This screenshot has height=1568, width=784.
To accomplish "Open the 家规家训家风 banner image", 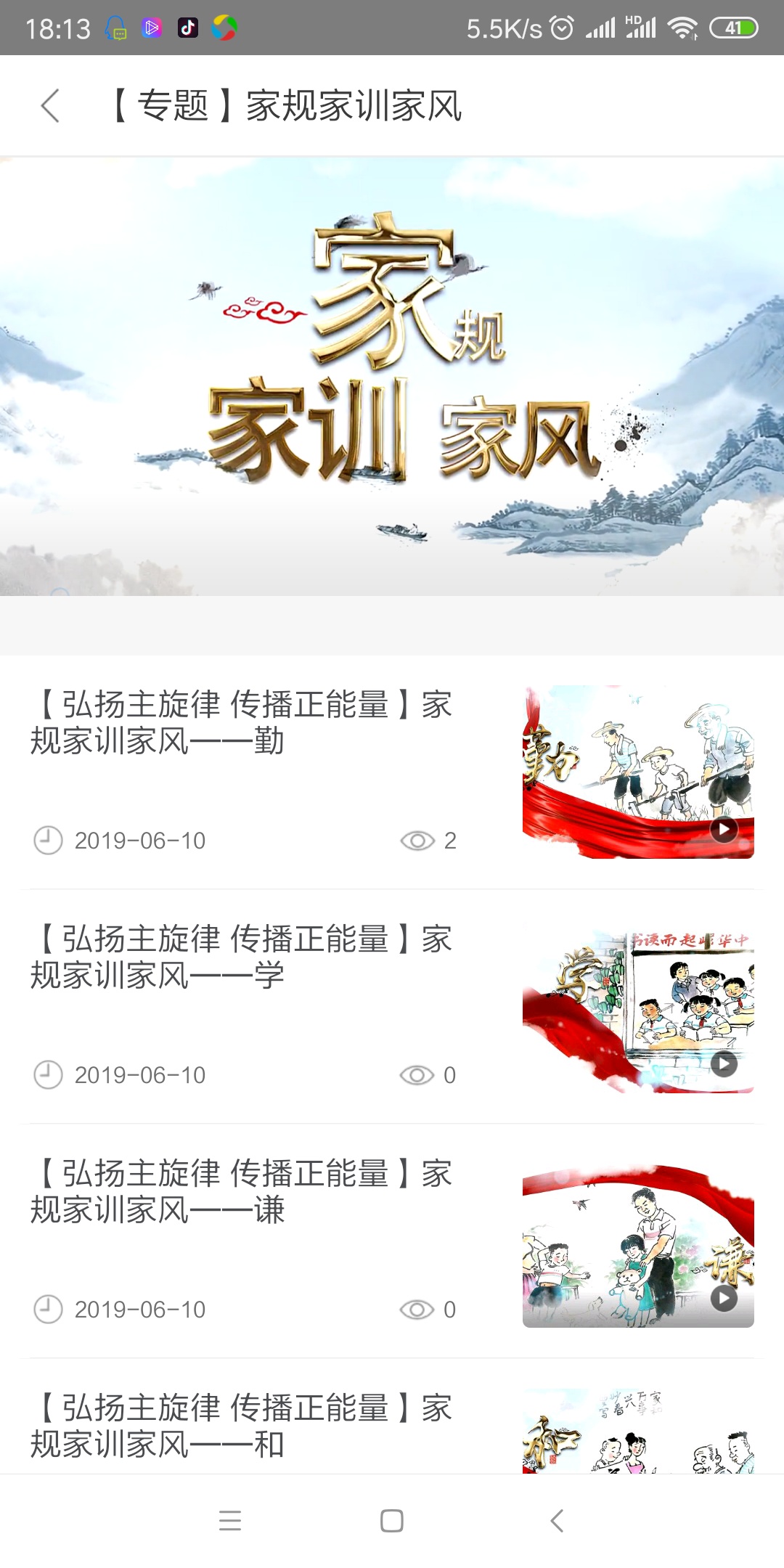I will pos(392,376).
